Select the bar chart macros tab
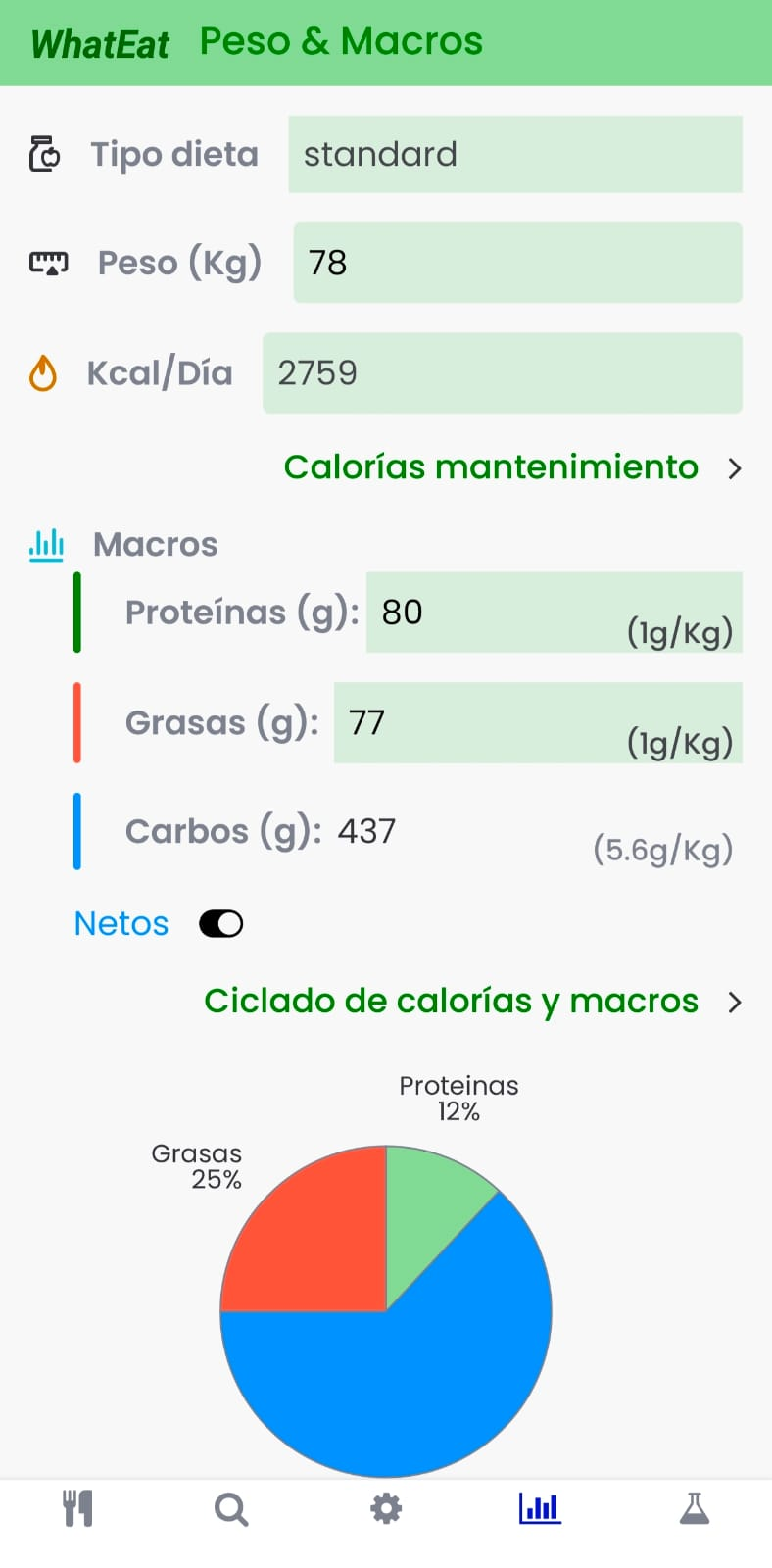The height and width of the screenshot is (1568, 772). coord(540,1509)
